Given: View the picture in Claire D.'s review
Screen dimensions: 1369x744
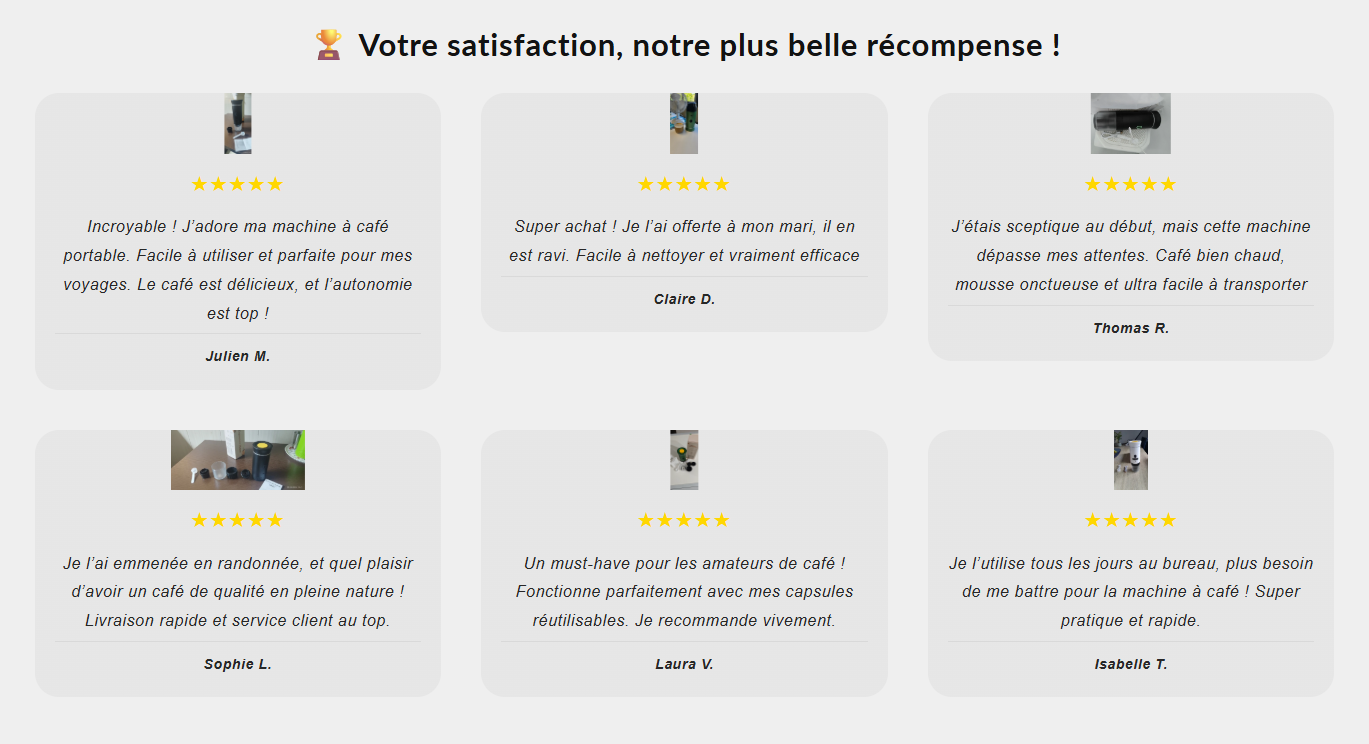Looking at the screenshot, I should pos(684,124).
